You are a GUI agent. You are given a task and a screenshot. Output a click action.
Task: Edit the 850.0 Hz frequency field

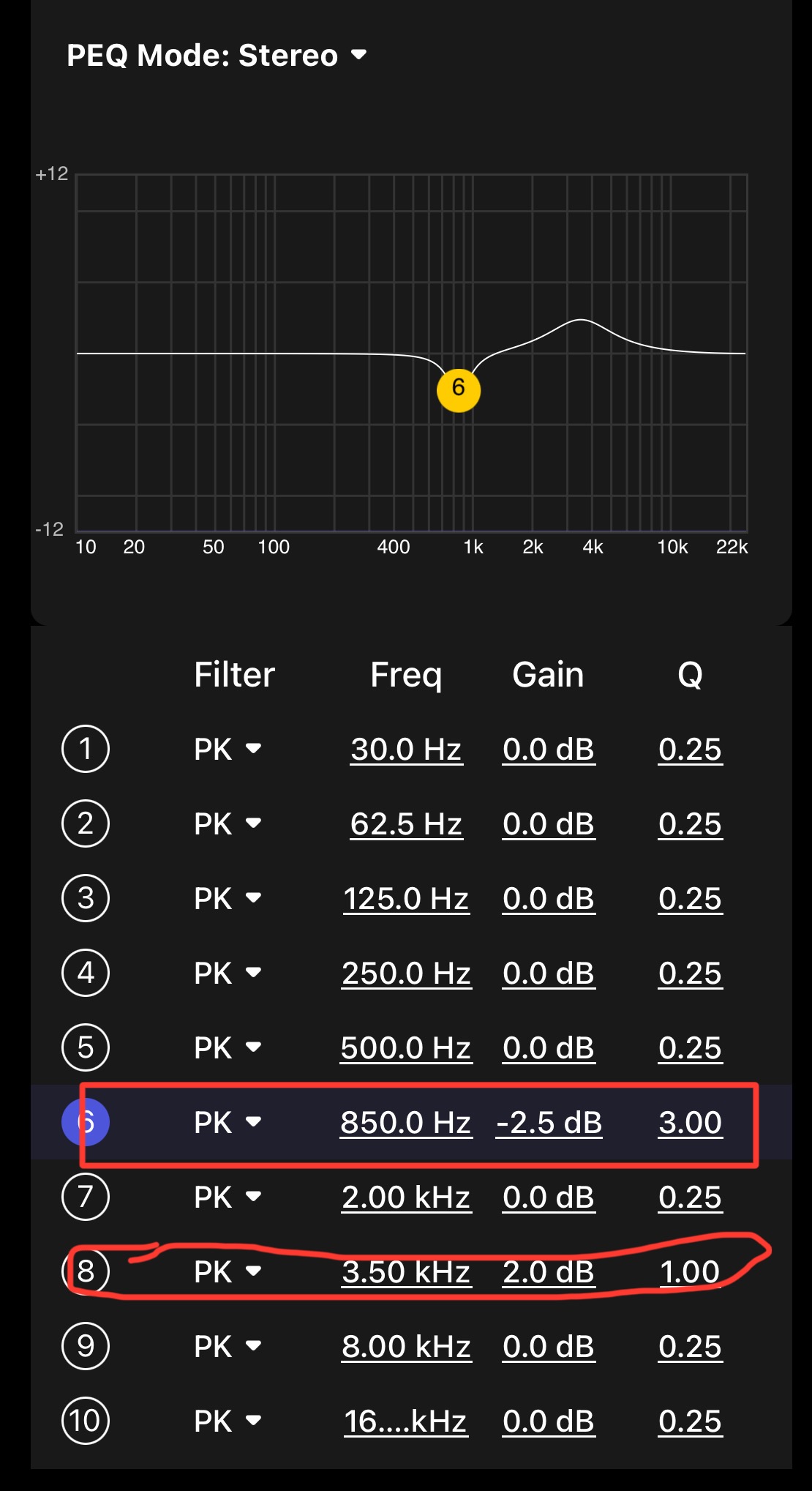pyautogui.click(x=406, y=1122)
